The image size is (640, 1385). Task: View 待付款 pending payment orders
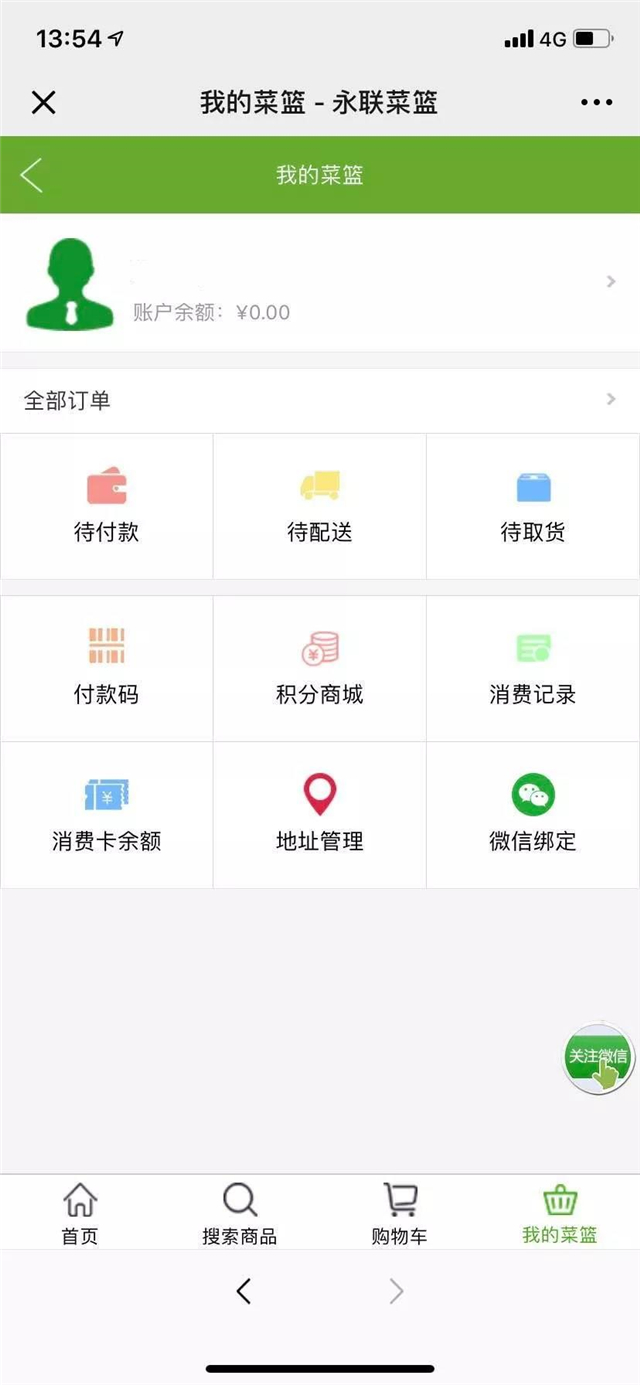point(106,506)
